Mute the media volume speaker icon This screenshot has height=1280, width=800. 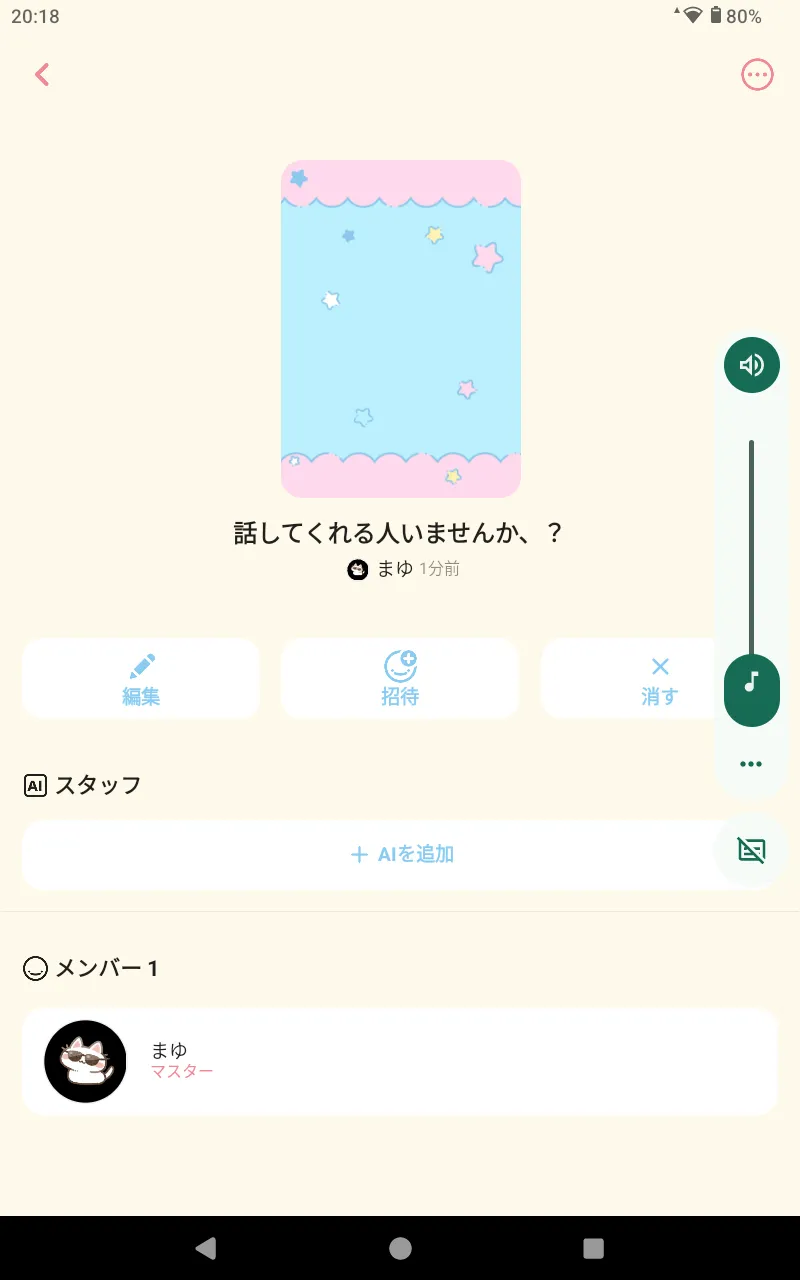point(752,365)
